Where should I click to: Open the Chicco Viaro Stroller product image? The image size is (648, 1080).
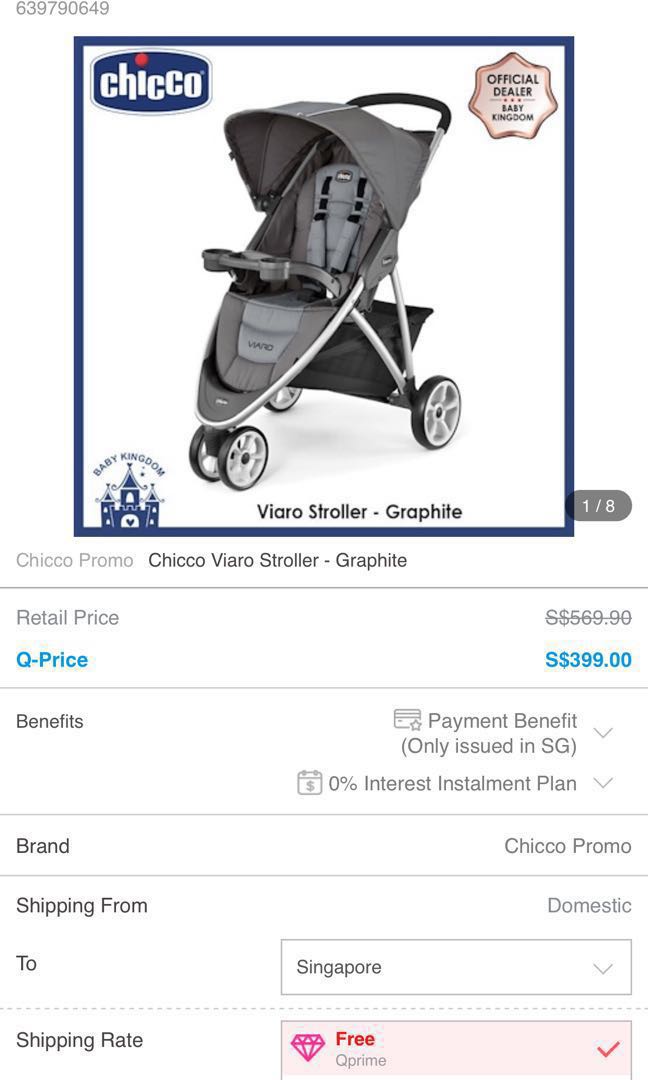click(324, 287)
